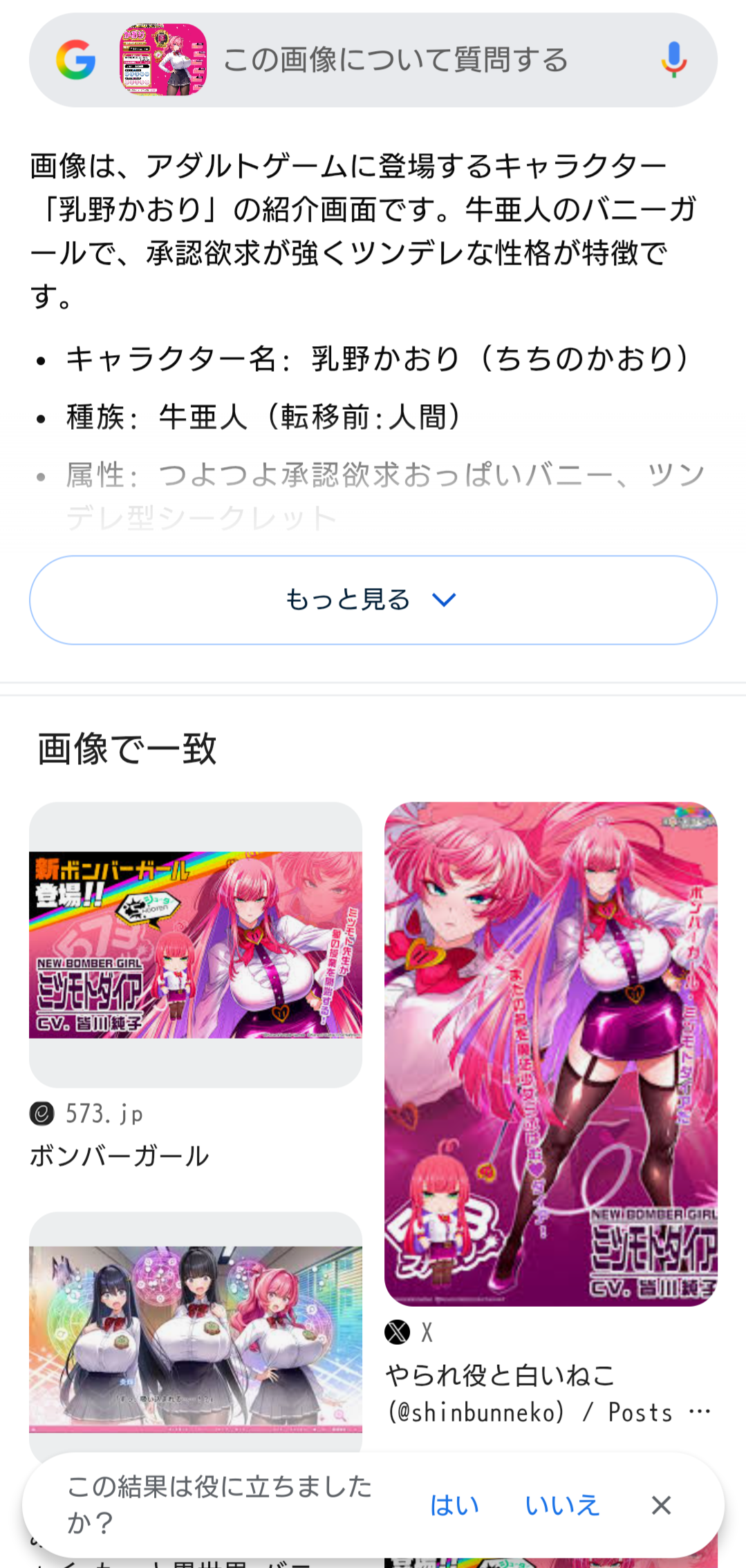Answer 'はい' to the feedback prompt
Screen dimensions: 746x1568
454,1504
